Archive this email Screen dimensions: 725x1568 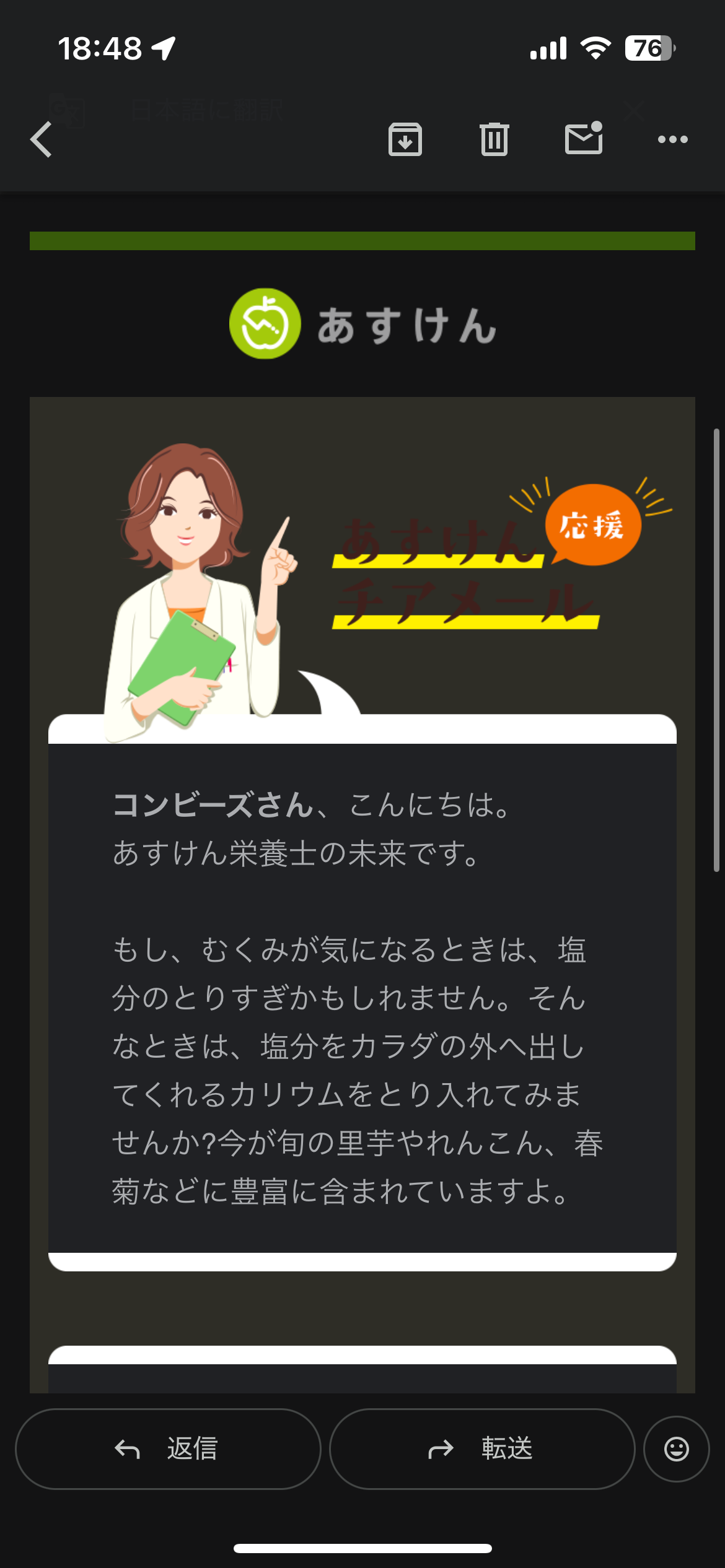tap(405, 139)
